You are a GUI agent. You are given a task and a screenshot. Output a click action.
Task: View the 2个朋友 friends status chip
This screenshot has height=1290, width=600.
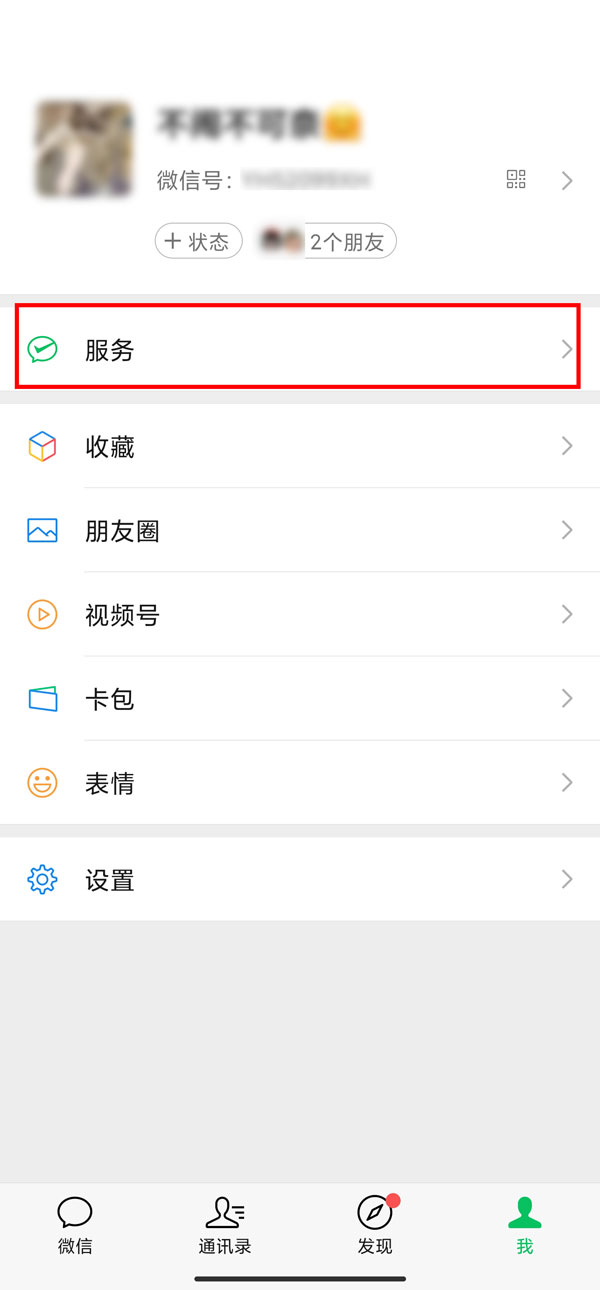coord(328,241)
